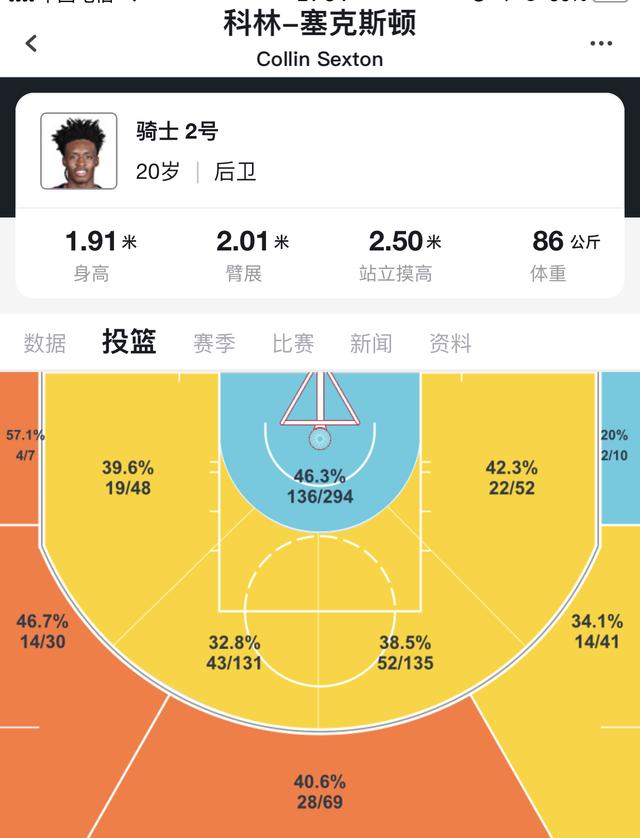The width and height of the screenshot is (640, 838).
Task: Tap Collin Sexton's profile photo
Action: (x=78, y=150)
